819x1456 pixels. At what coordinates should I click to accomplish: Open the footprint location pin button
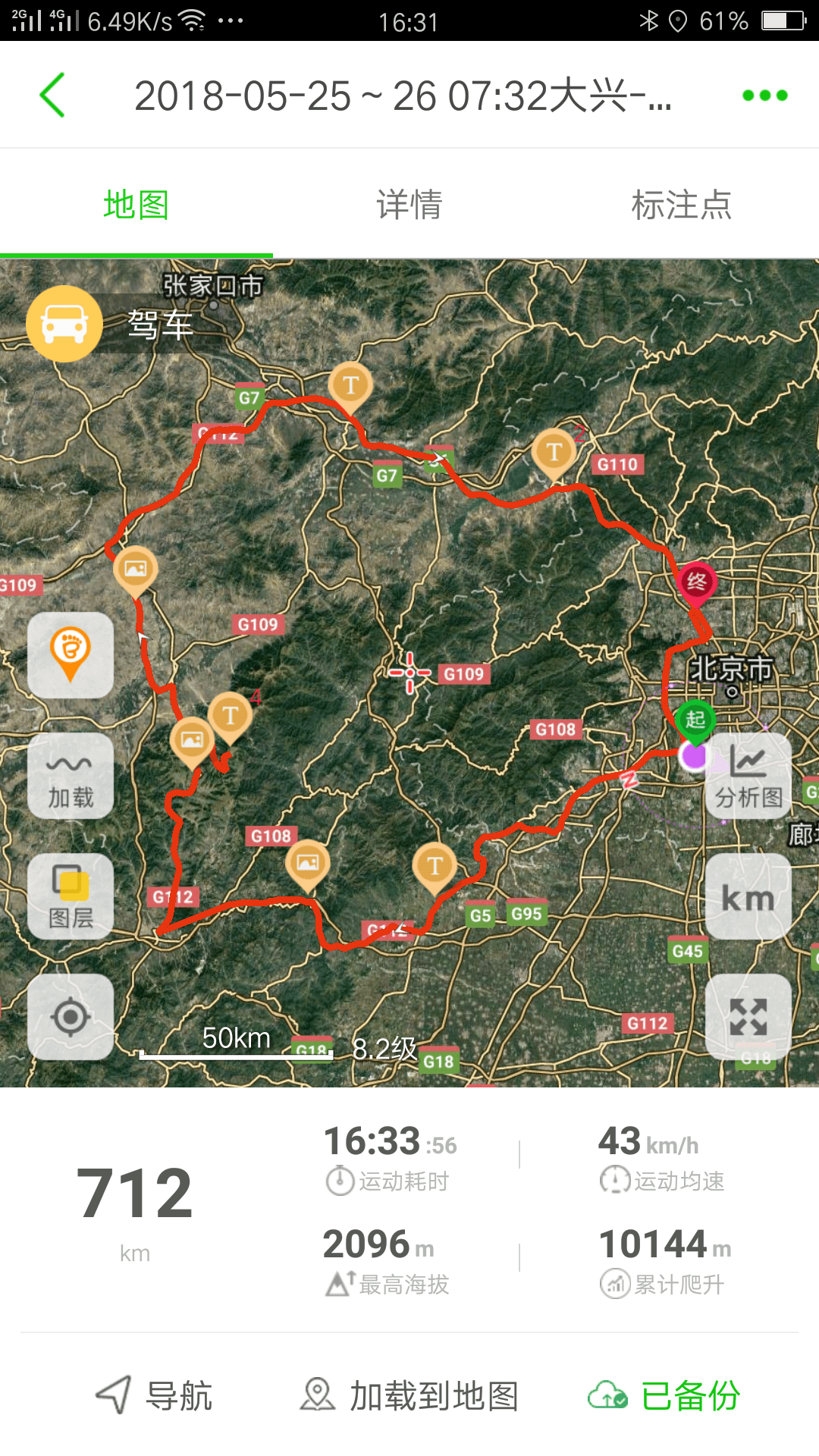[x=71, y=655]
